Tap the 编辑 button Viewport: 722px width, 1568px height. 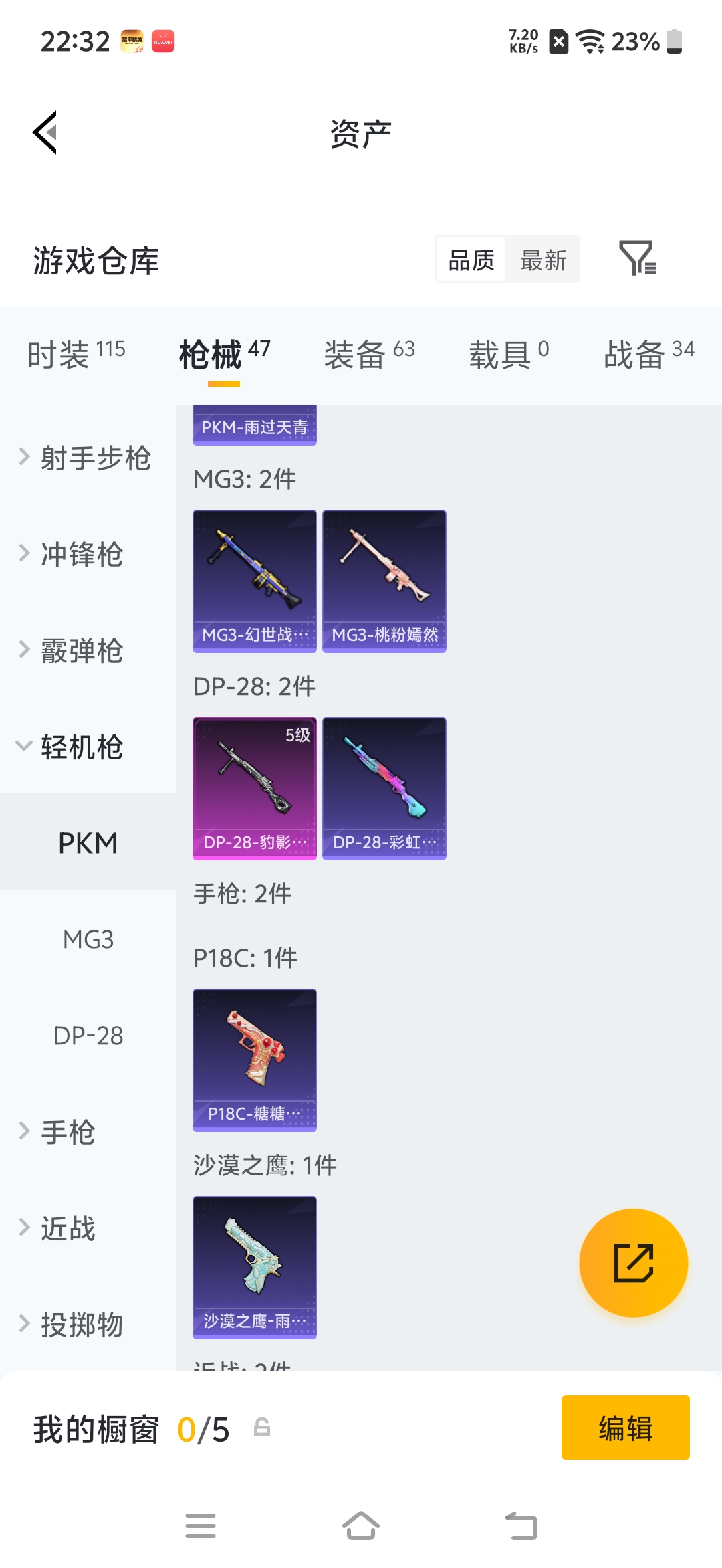(x=625, y=1426)
